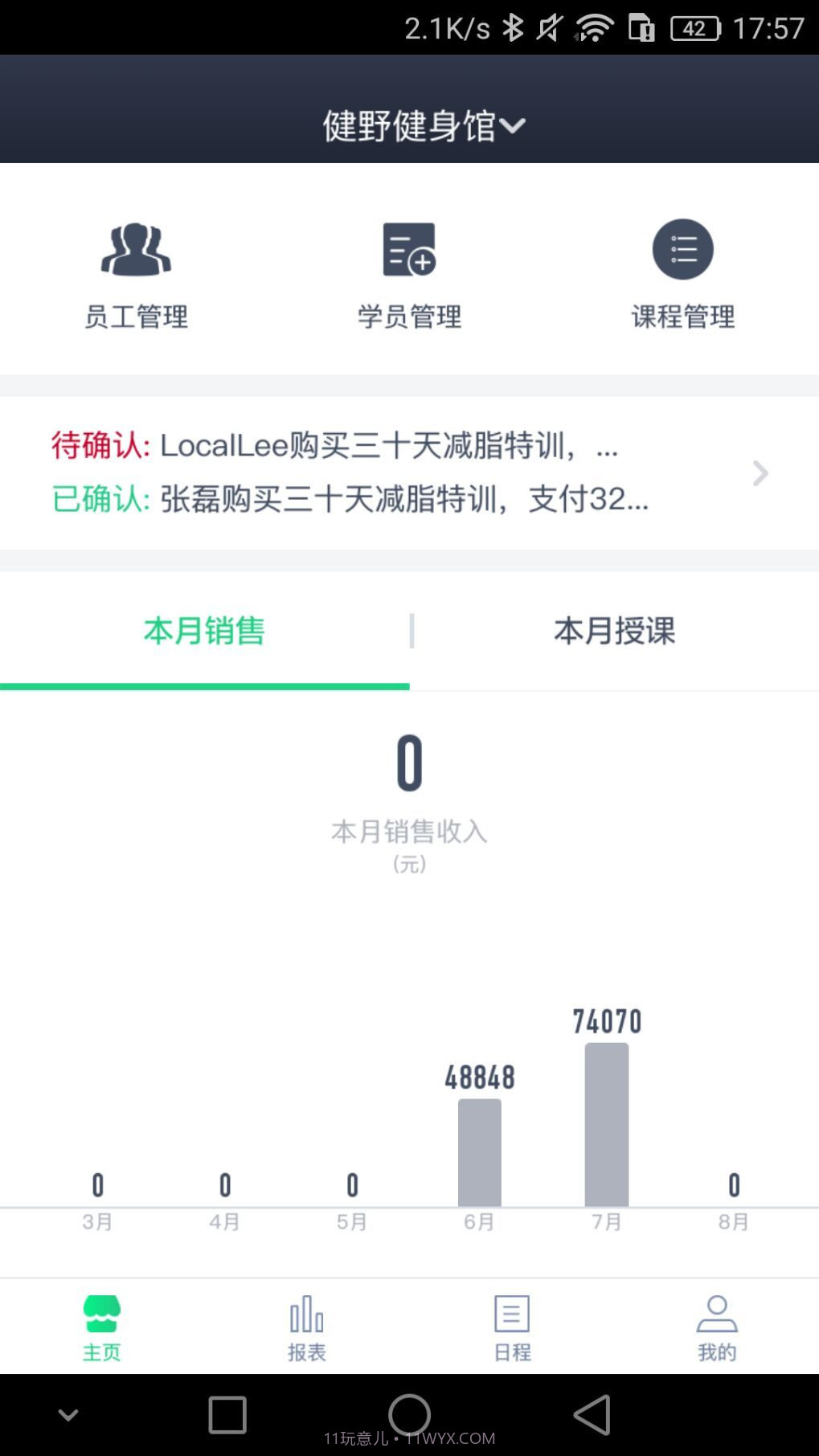Collapse the navigation bar with down chevron
Viewport: 819px width, 1456px height.
click(x=68, y=1415)
